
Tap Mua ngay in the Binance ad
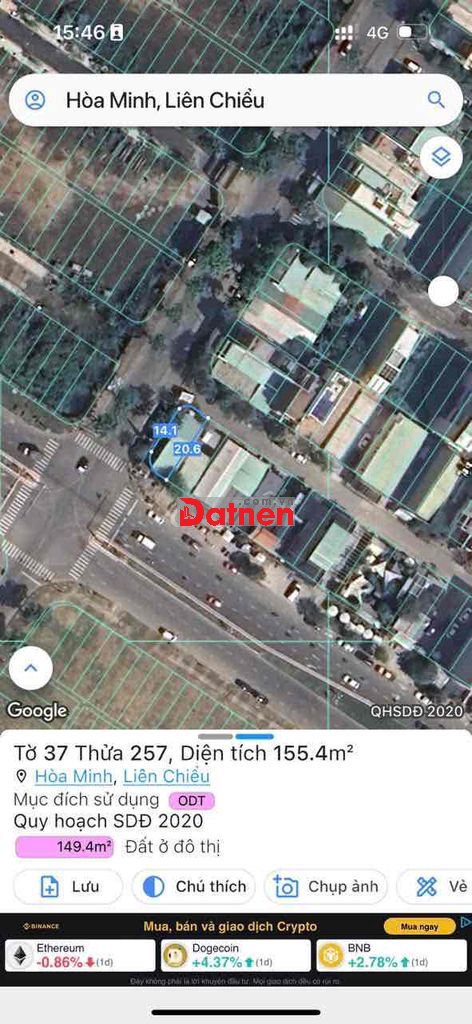pos(420,926)
